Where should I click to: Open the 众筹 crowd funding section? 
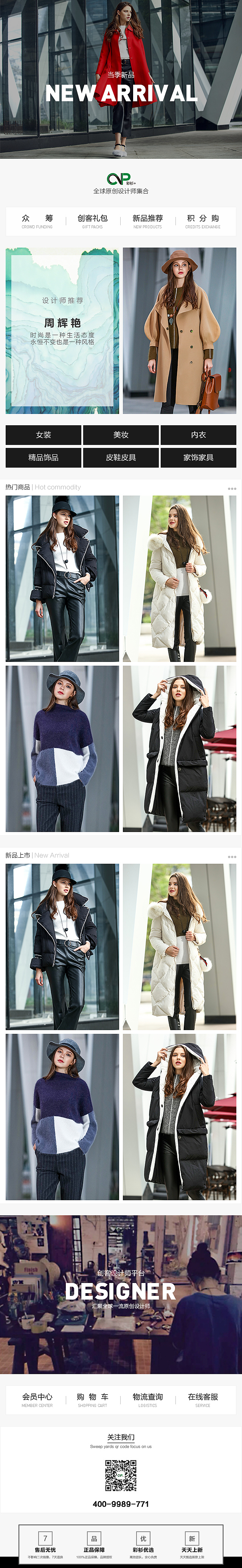tap(37, 221)
